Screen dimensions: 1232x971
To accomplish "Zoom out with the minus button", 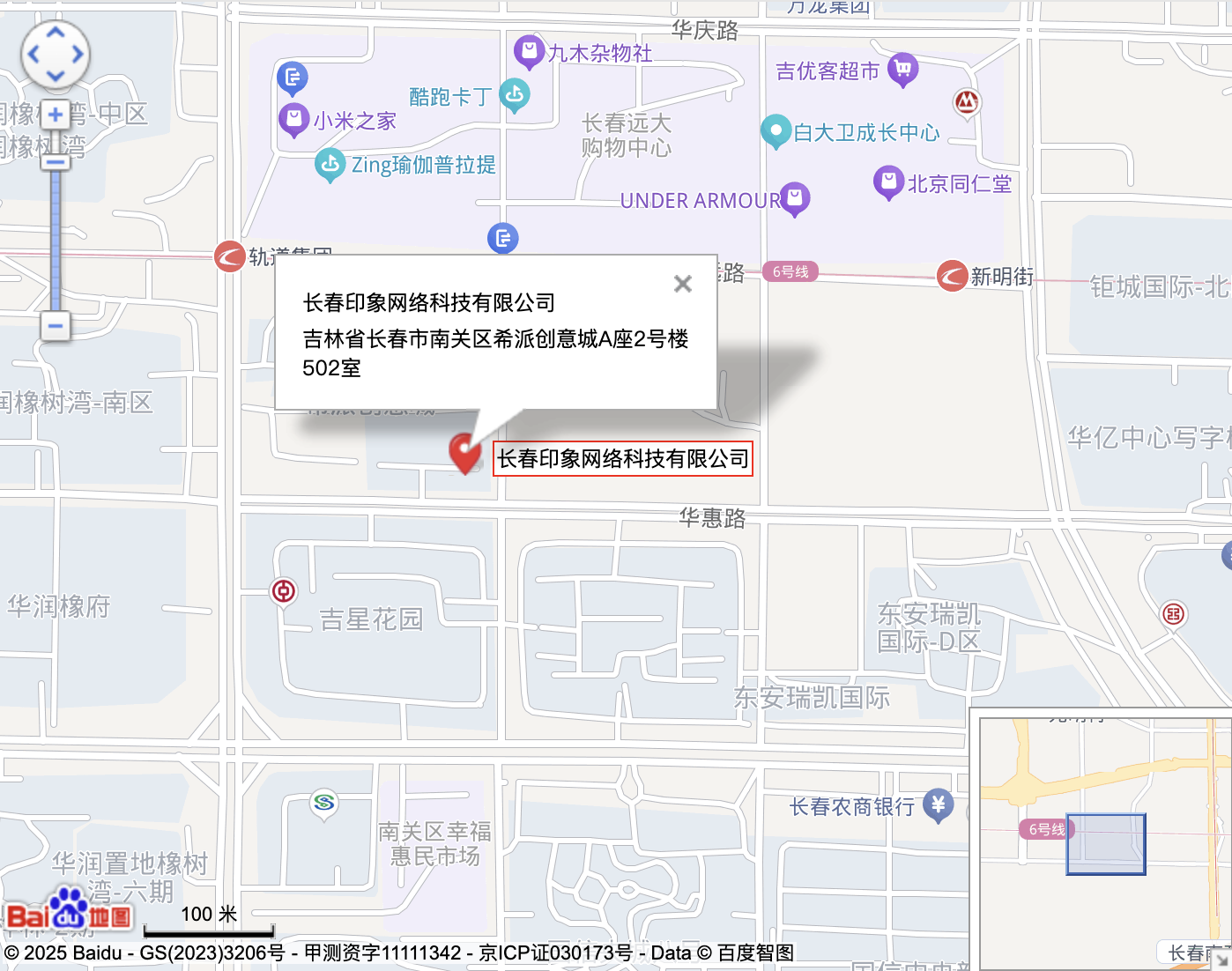I will pos(56,326).
